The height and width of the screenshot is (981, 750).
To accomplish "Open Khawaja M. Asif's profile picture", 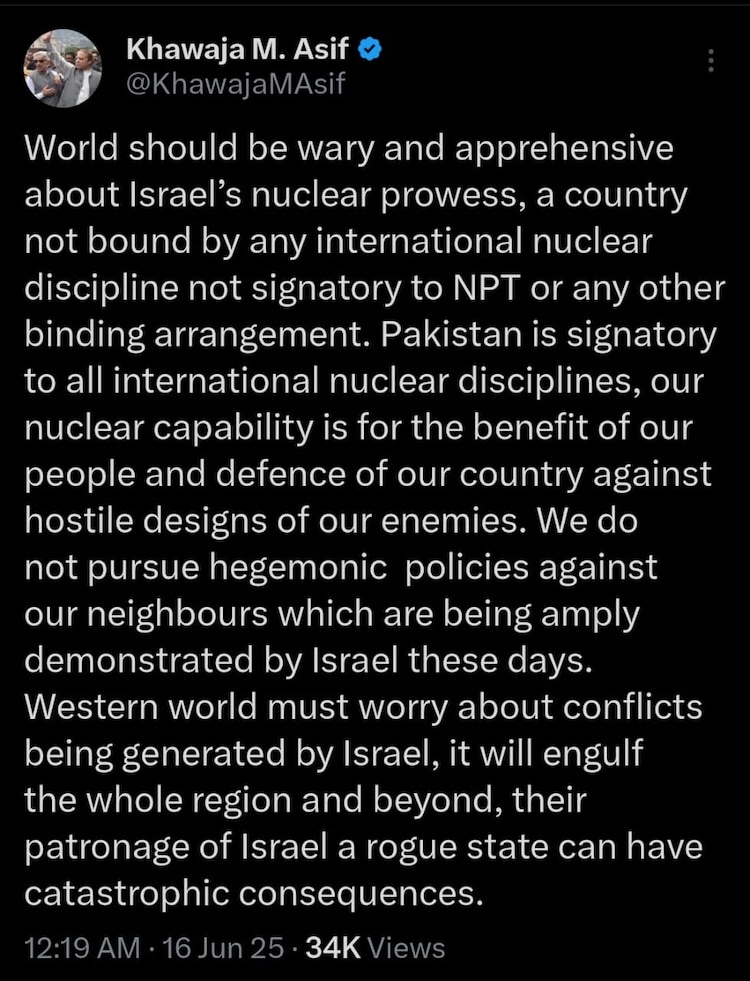I will 63,68.
